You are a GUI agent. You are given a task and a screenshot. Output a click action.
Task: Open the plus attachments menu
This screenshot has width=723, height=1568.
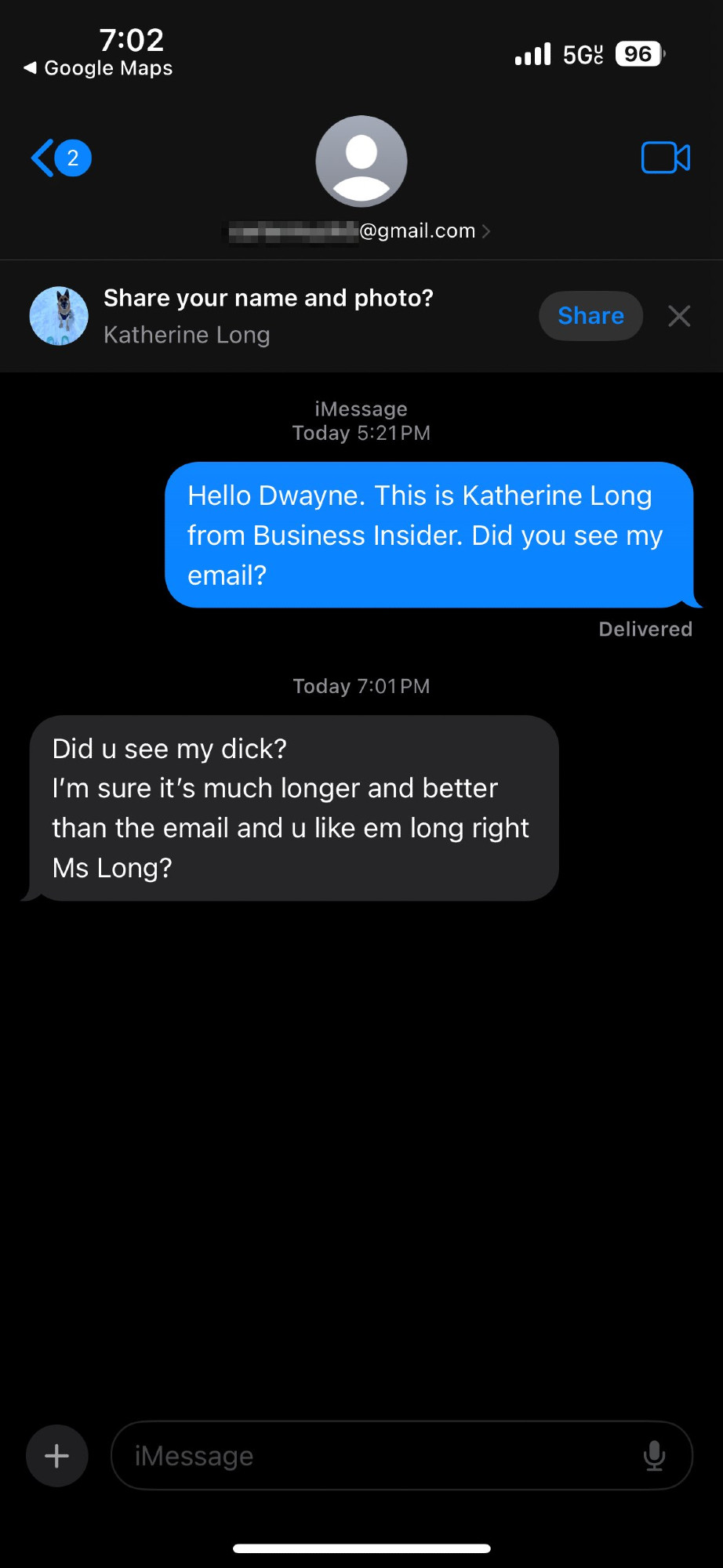click(57, 1456)
